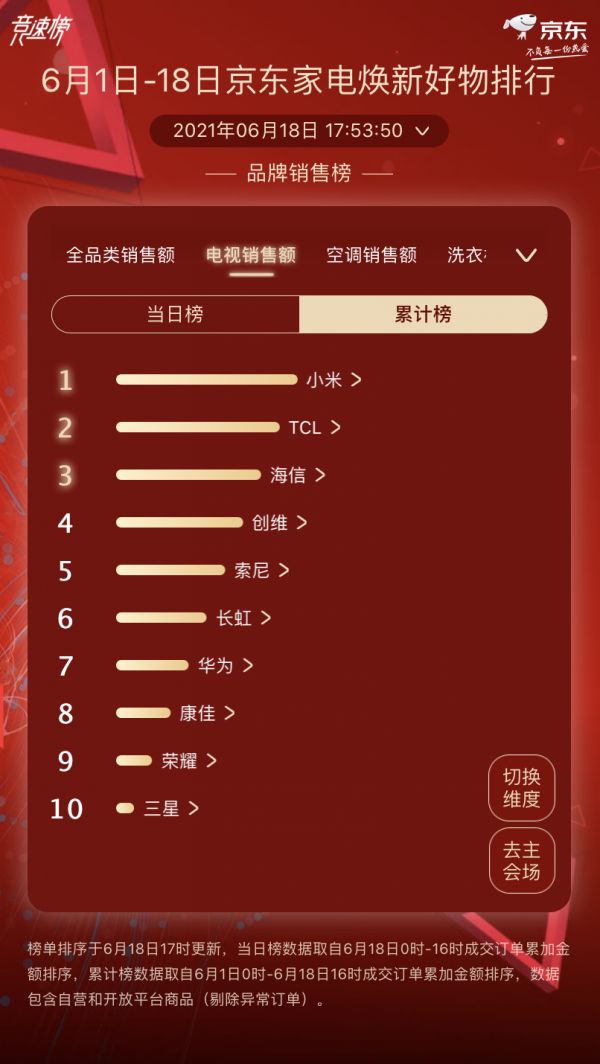View the 索尼 brand details
Image resolution: width=600 pixels, height=1064 pixels.
pyautogui.click(x=262, y=571)
